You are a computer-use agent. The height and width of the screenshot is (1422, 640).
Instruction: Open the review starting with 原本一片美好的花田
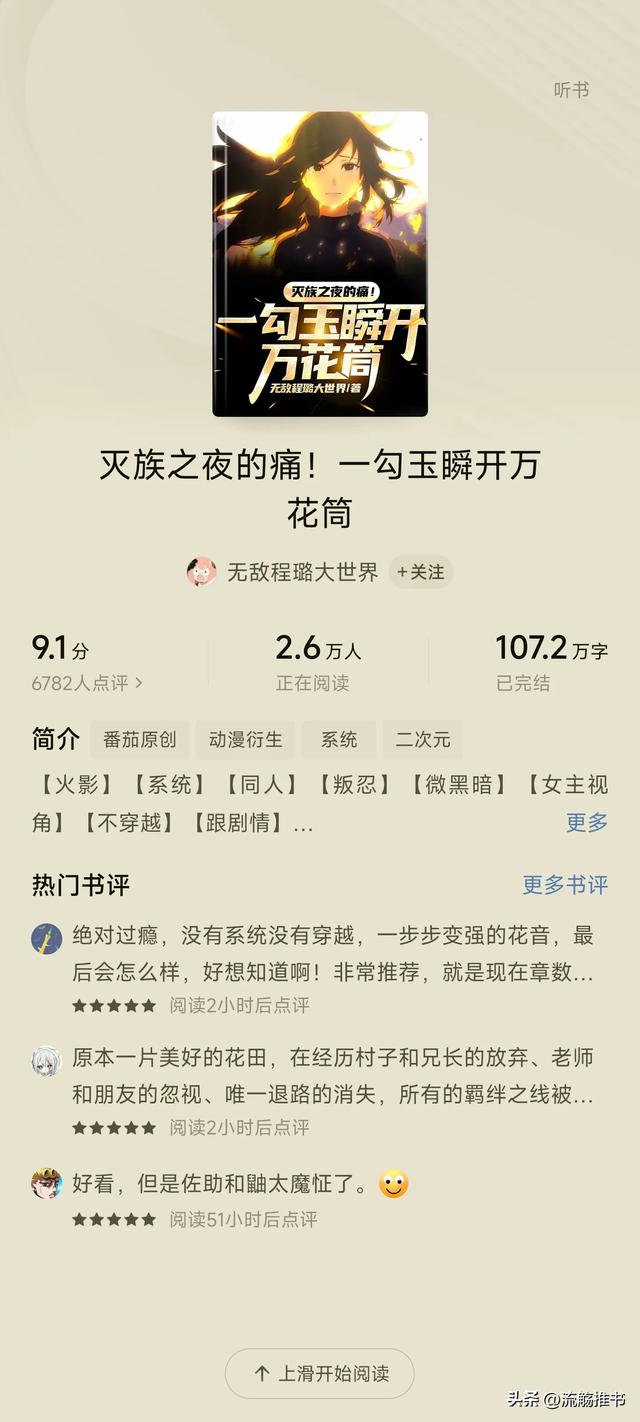coord(333,1076)
